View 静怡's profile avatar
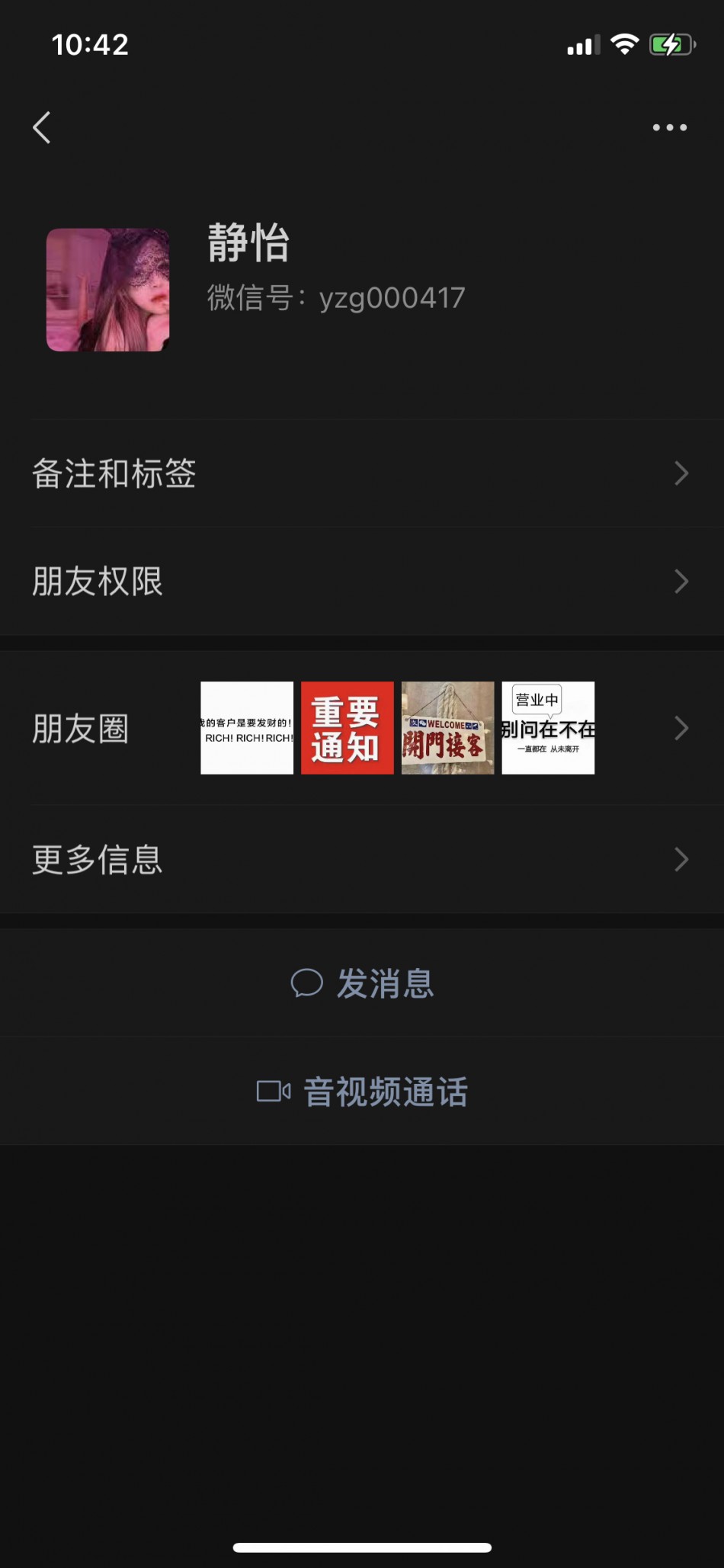The image size is (724, 1568). click(x=108, y=290)
